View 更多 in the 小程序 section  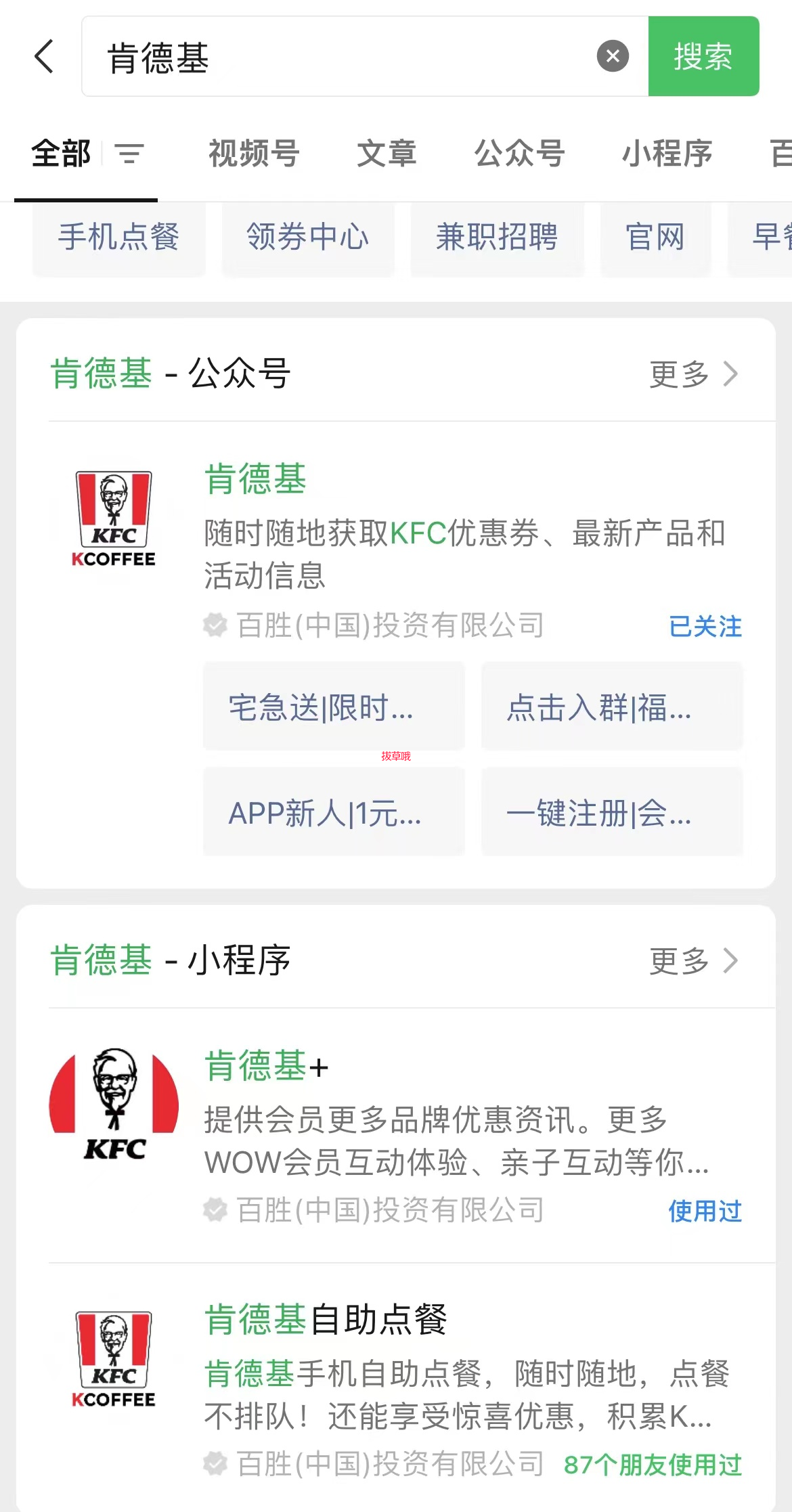pyautogui.click(x=693, y=961)
